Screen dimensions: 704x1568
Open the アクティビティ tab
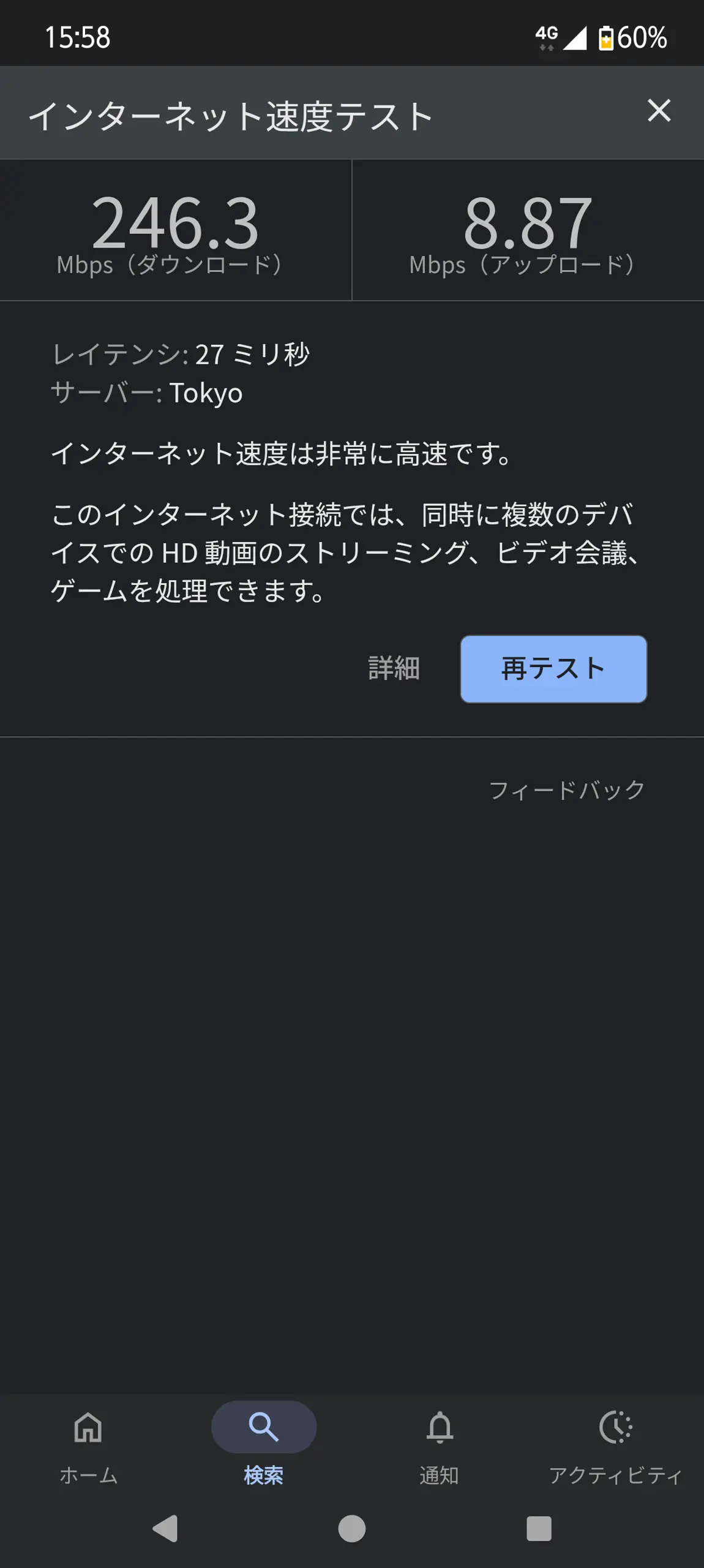coord(615,1447)
